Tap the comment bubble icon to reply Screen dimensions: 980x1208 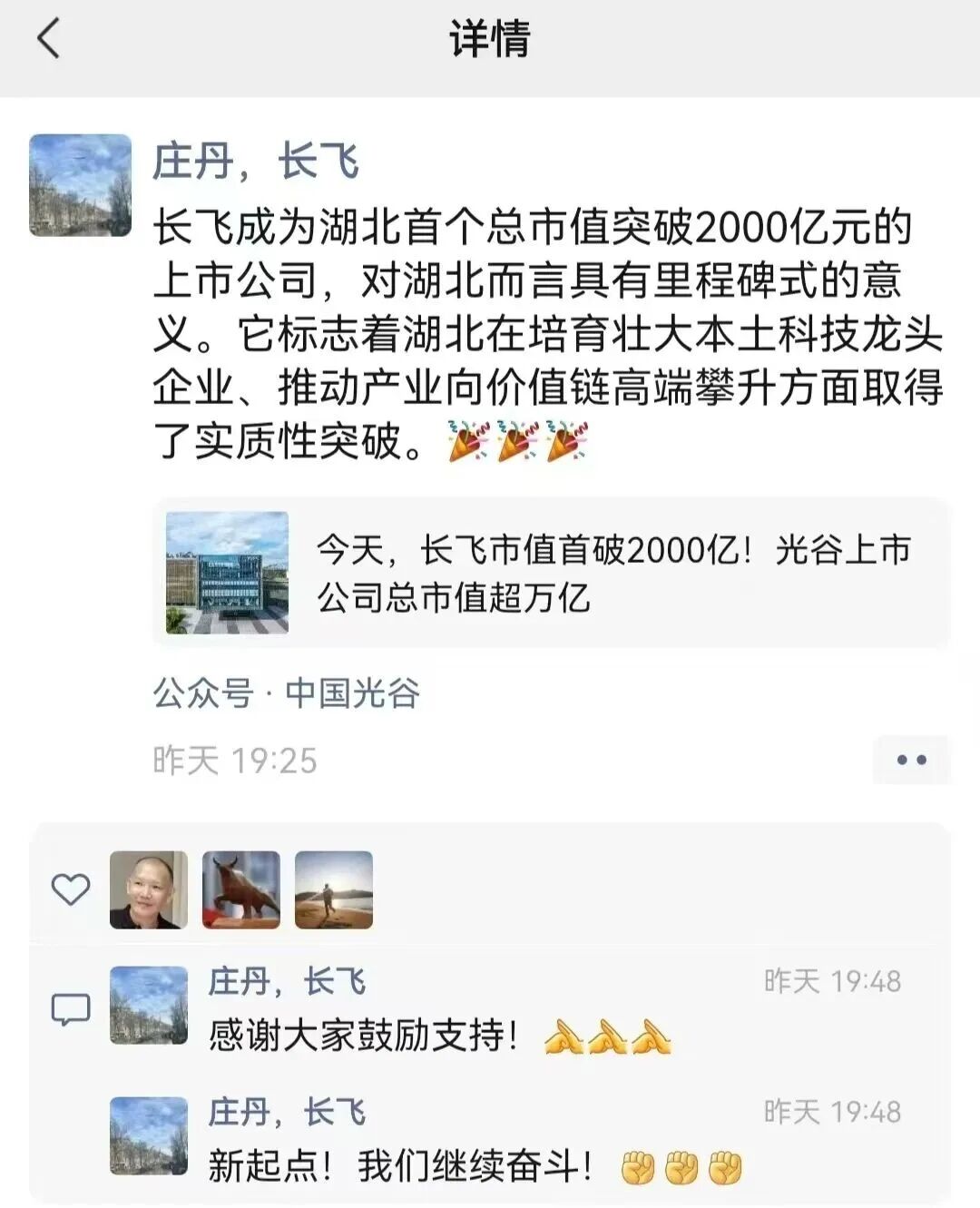(x=73, y=1007)
